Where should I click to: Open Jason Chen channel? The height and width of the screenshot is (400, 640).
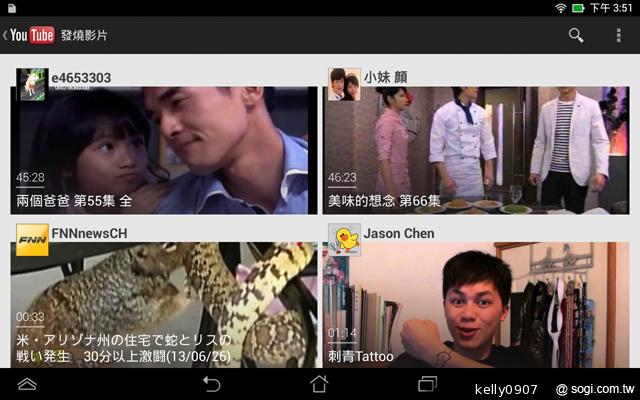click(x=344, y=239)
